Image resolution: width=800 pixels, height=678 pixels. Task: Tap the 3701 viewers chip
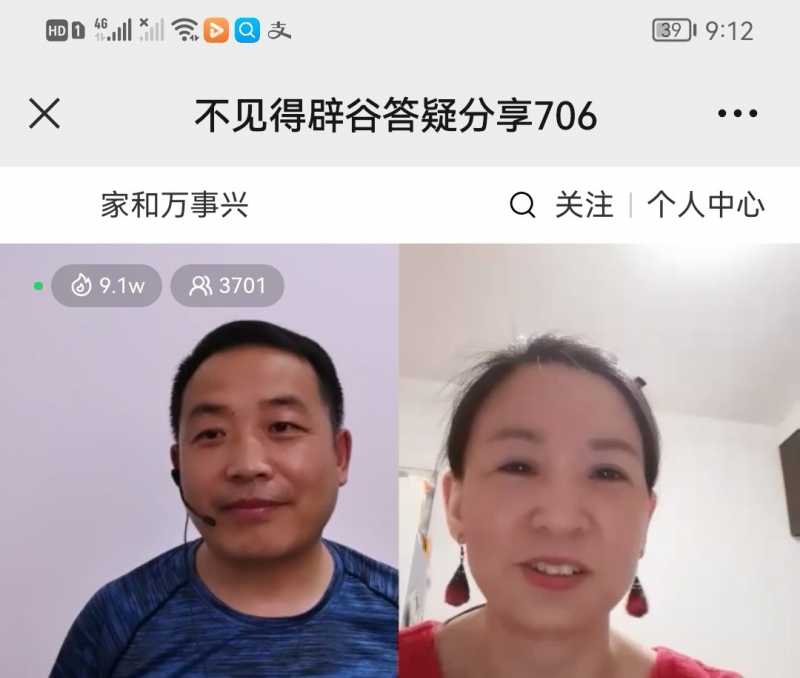click(x=228, y=286)
